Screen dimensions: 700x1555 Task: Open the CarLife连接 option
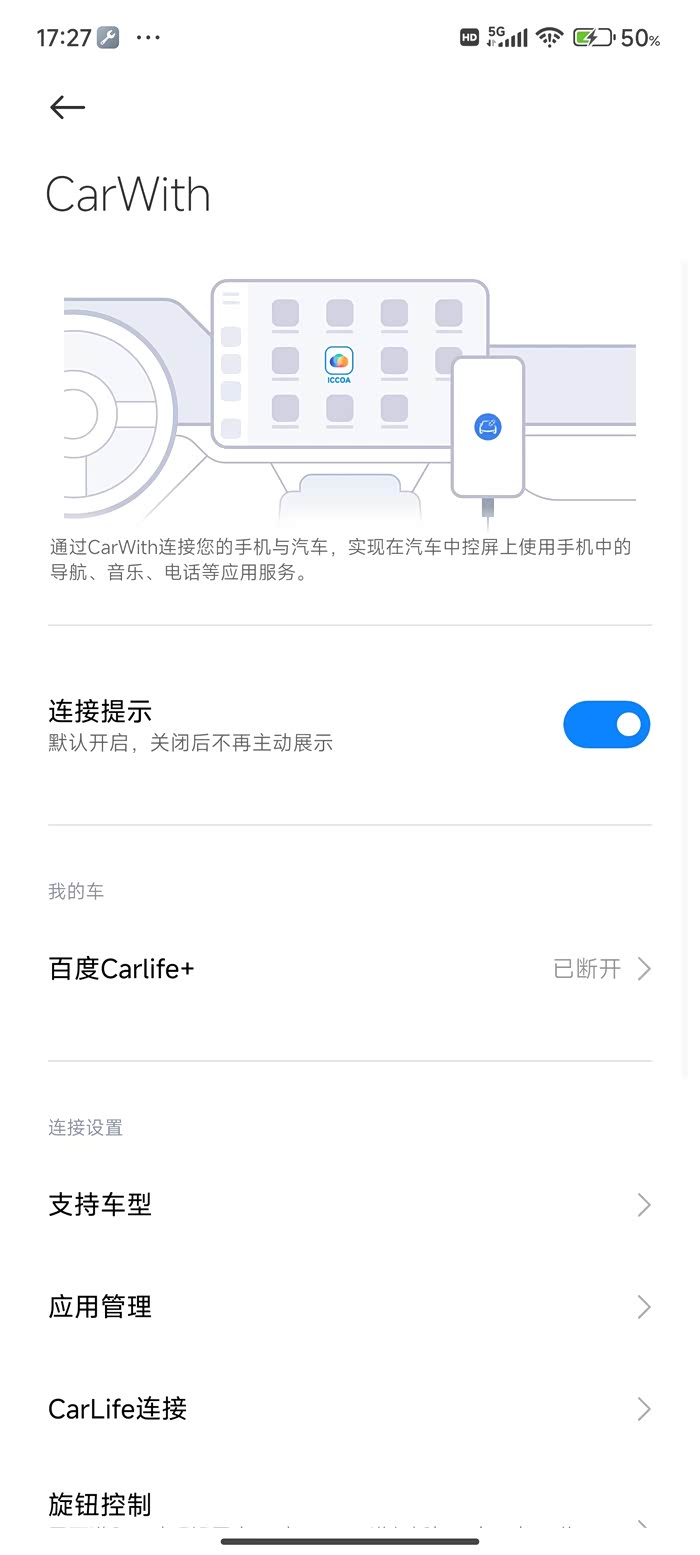pyautogui.click(x=350, y=1409)
